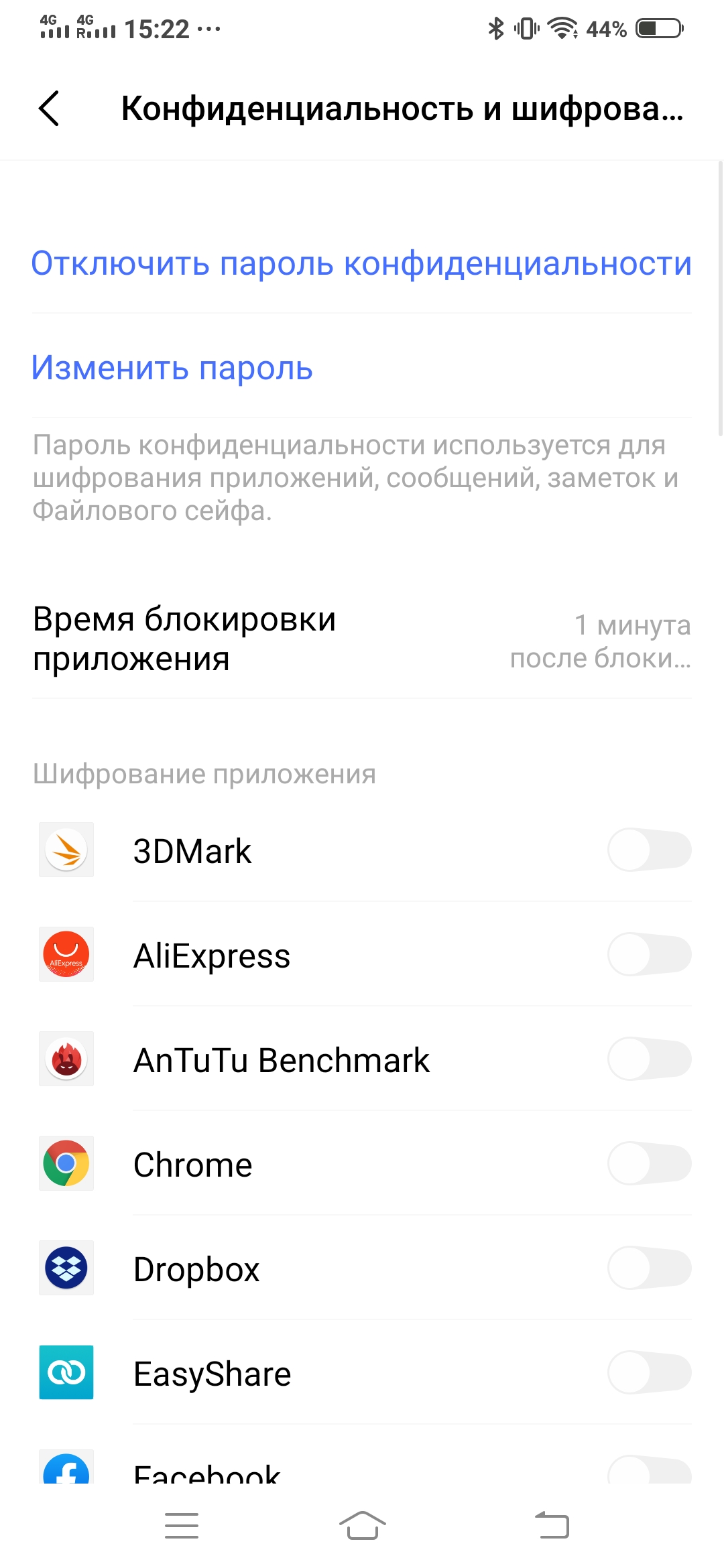Image resolution: width=724 pixels, height=1568 pixels.
Task: Go back from the privacy and encryption screen
Action: click(50, 109)
